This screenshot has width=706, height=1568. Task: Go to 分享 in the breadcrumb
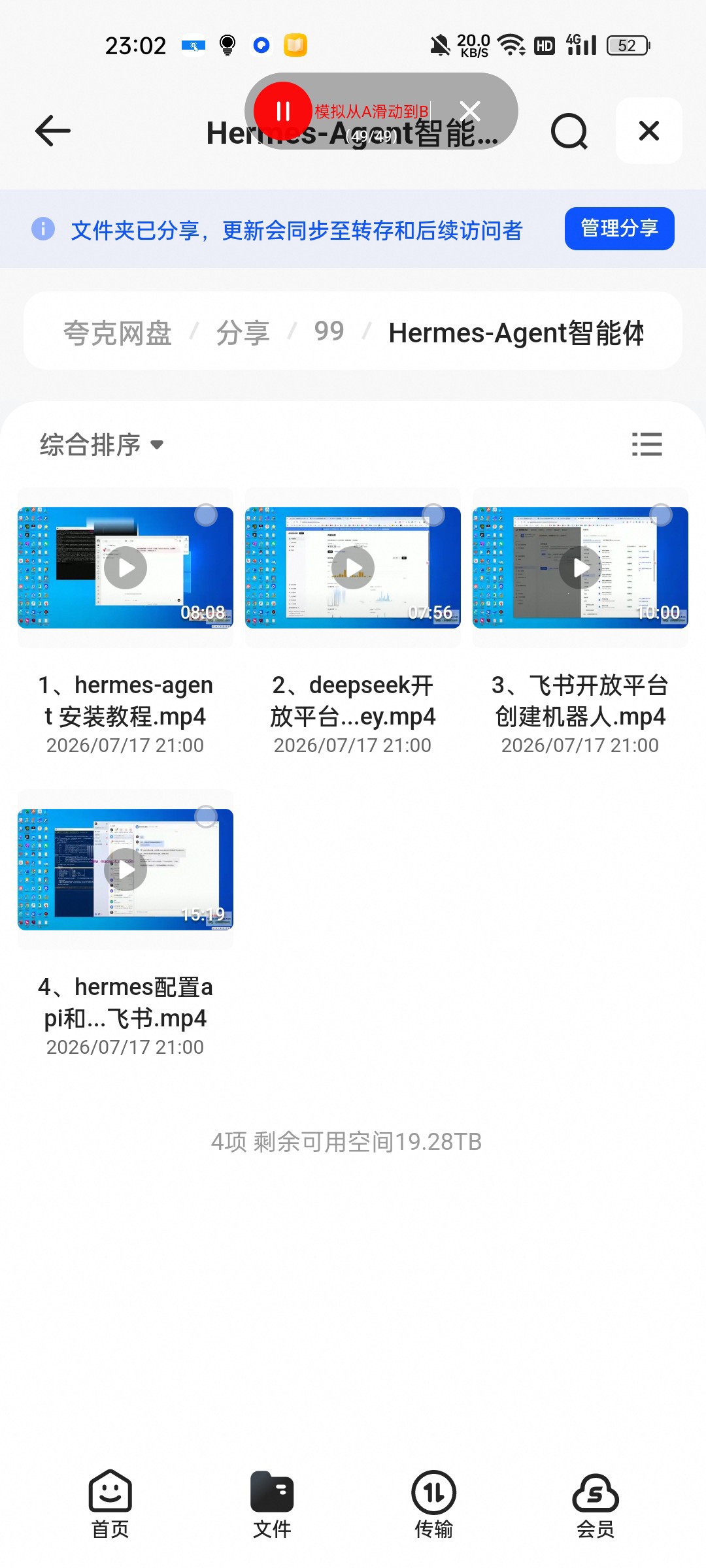243,333
